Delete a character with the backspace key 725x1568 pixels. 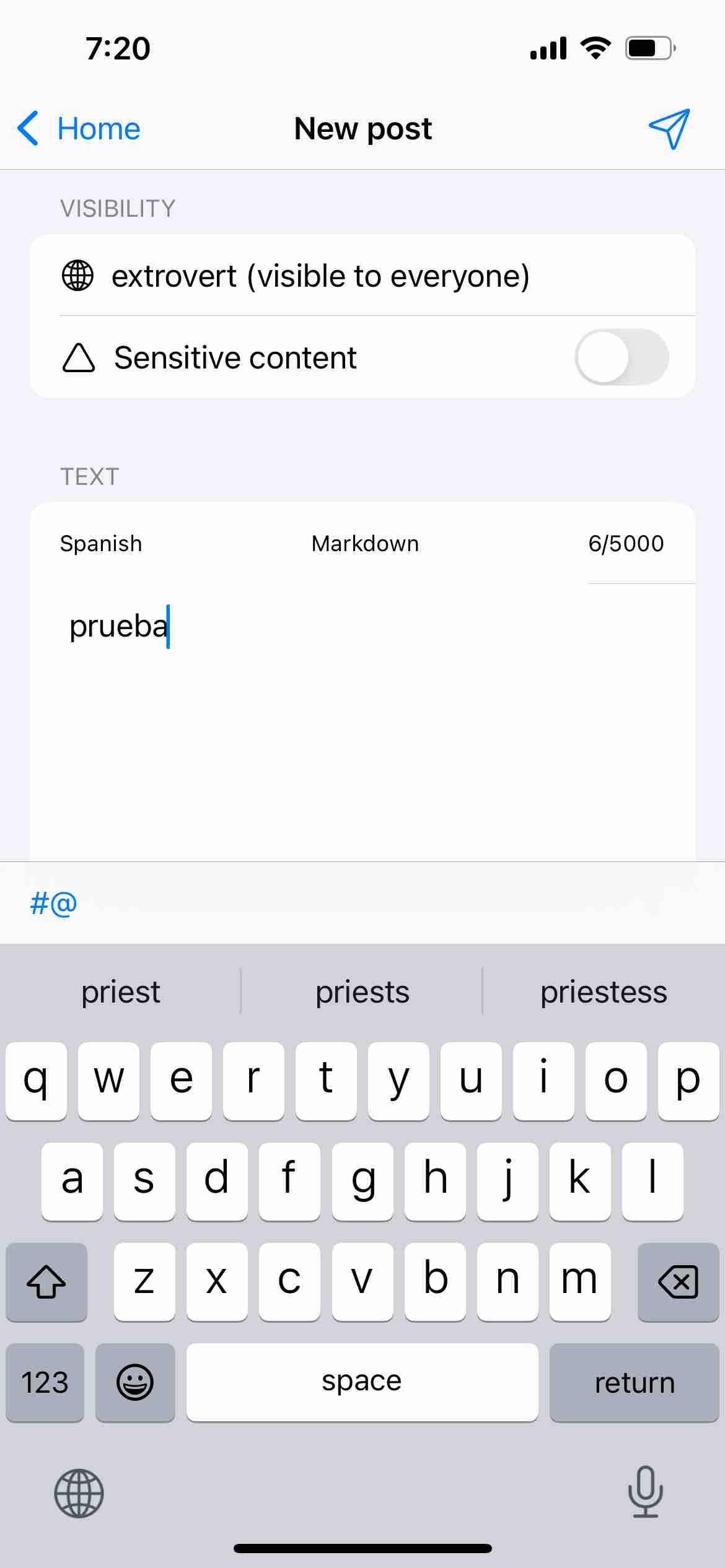pyautogui.click(x=678, y=1282)
